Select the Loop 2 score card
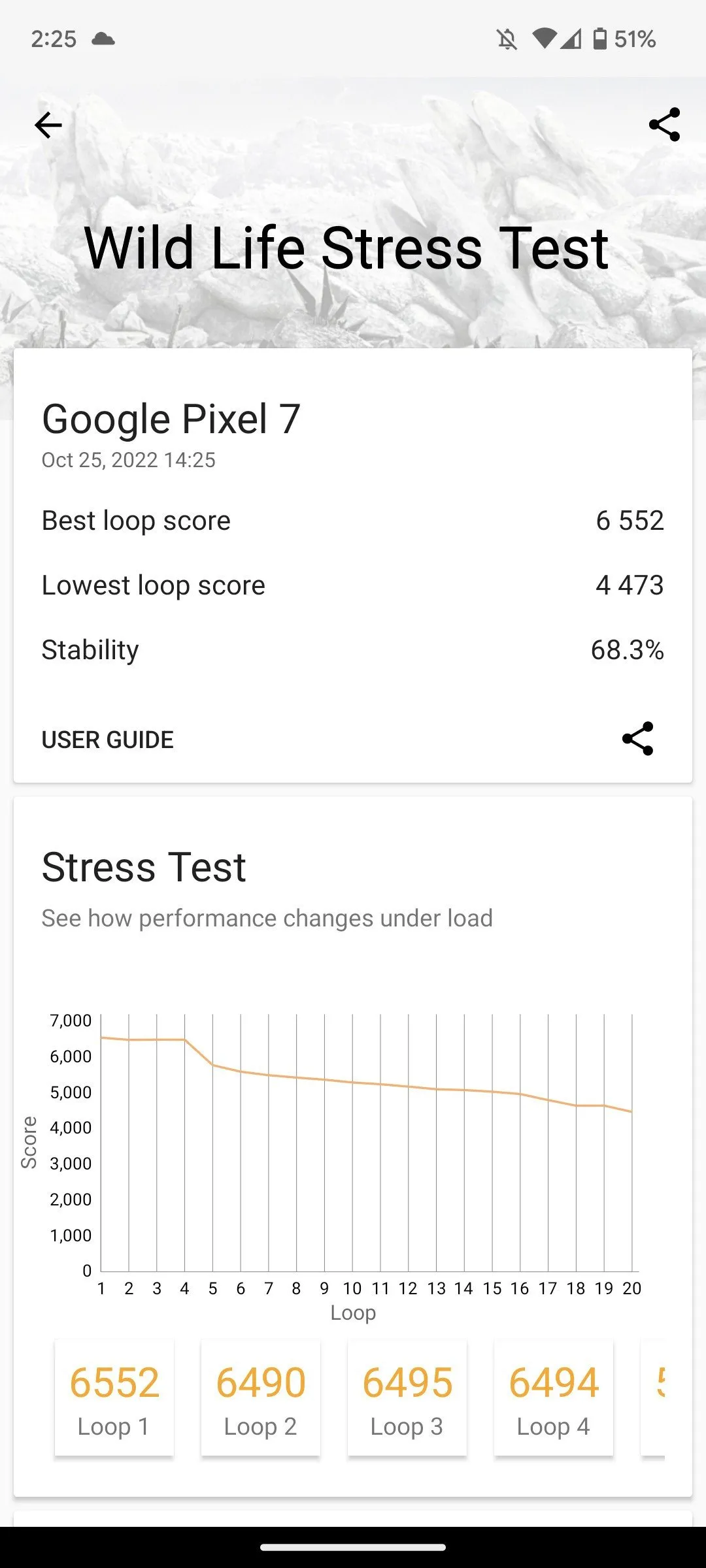 tap(261, 1398)
